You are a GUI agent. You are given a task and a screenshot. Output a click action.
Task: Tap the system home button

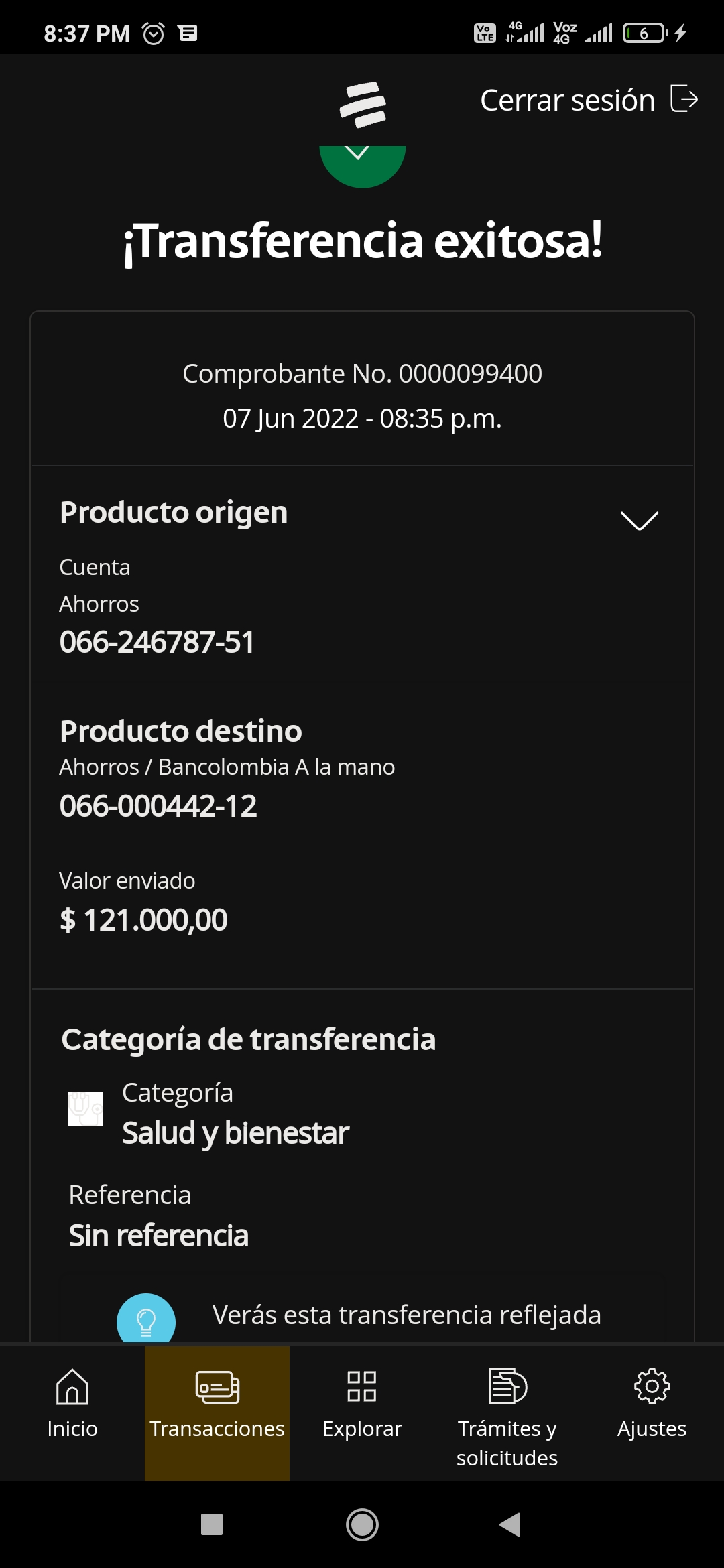[362, 1524]
